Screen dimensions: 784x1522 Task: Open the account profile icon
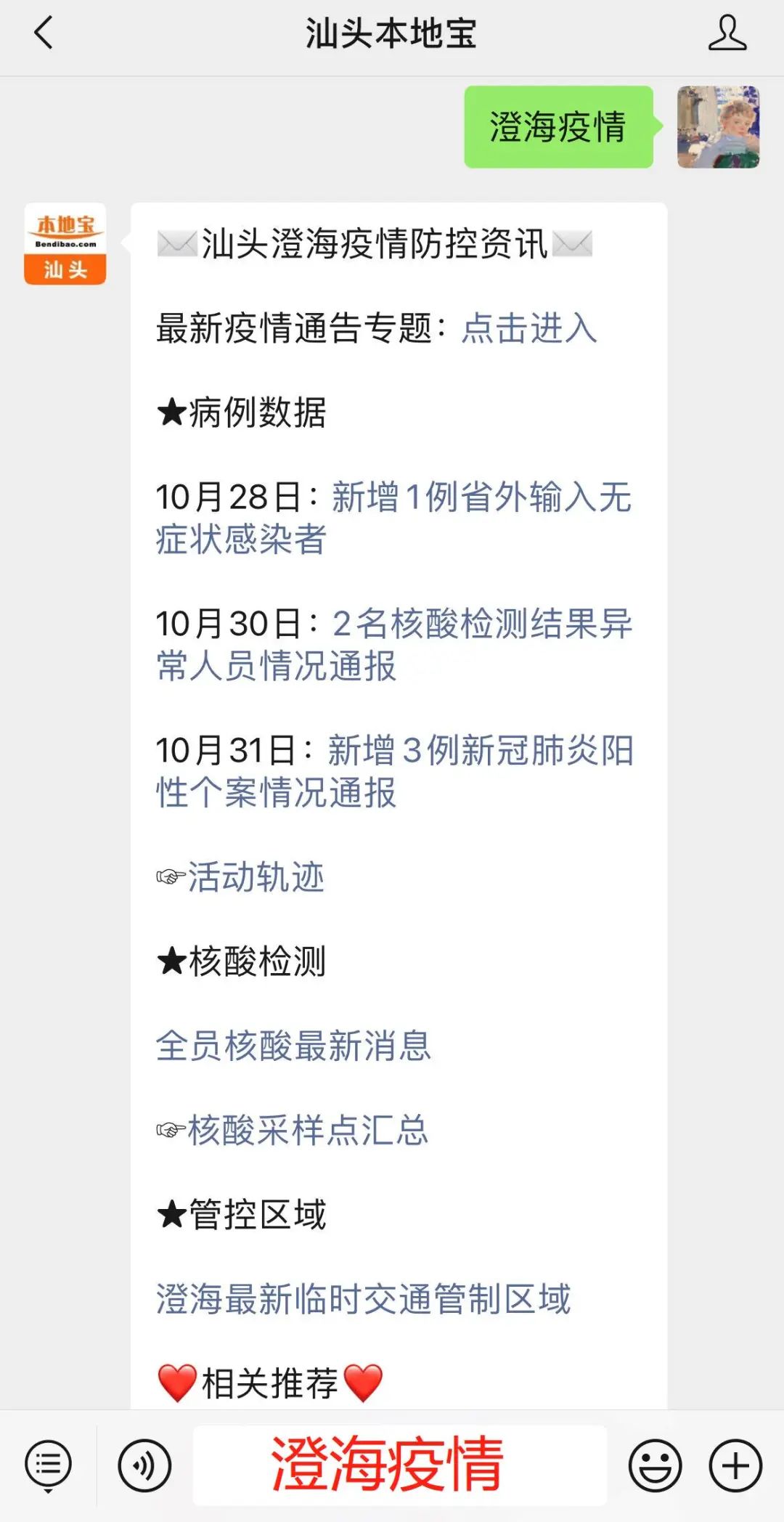[727, 33]
